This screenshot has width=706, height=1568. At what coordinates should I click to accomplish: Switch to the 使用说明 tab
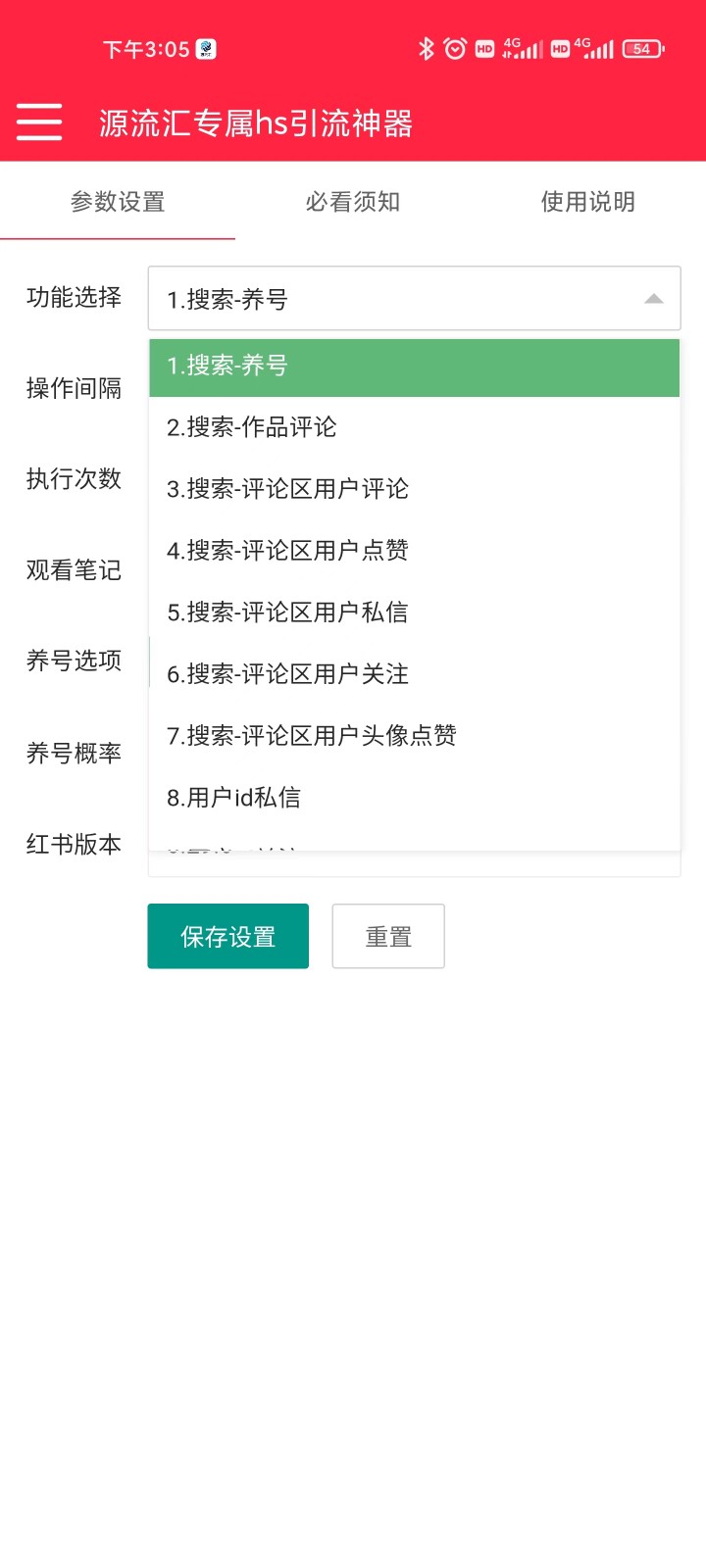587,202
